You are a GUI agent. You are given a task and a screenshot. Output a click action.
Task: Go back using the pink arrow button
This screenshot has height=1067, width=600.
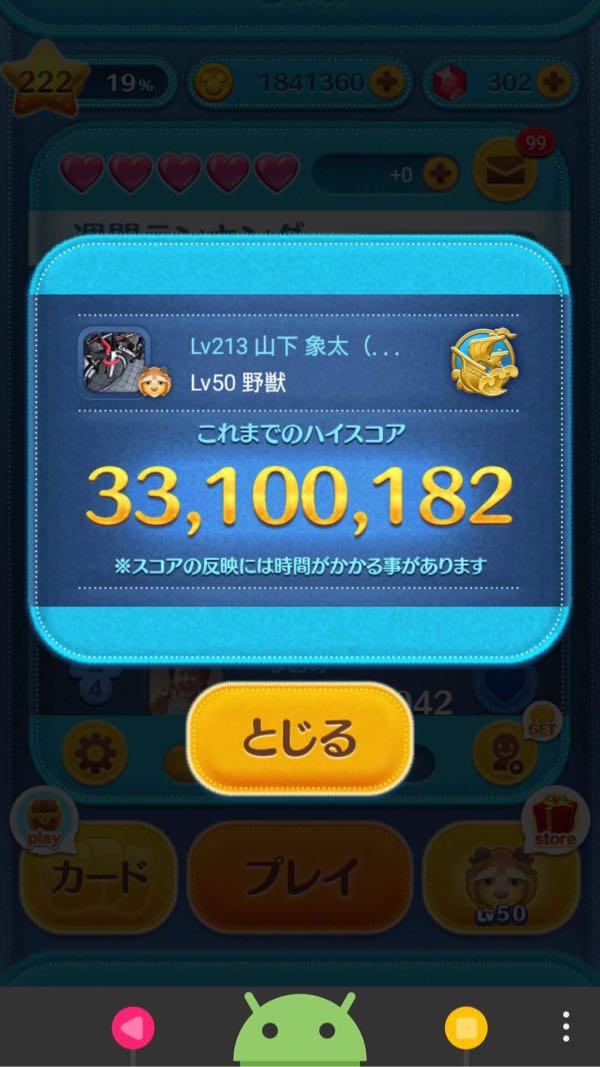click(131, 1027)
